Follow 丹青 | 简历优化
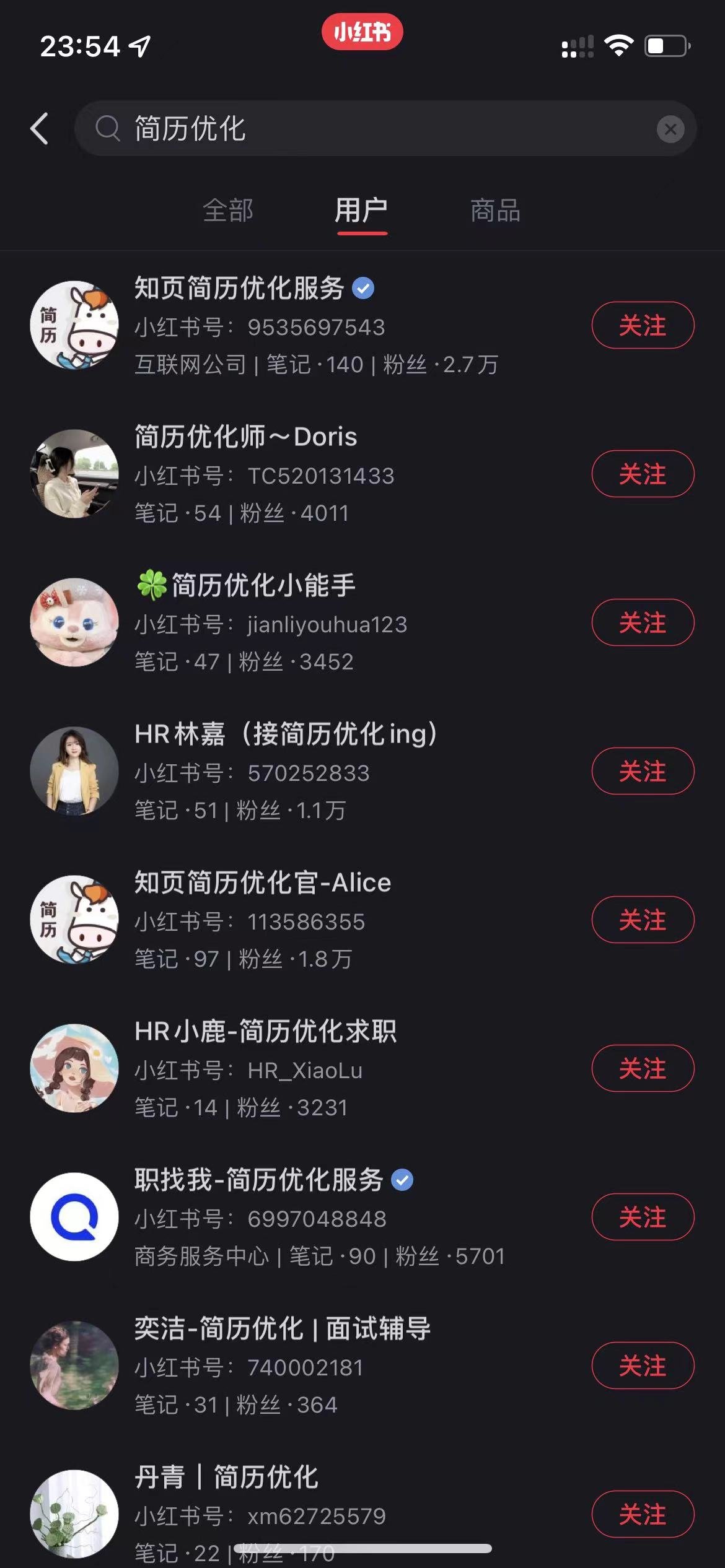 [643, 1514]
